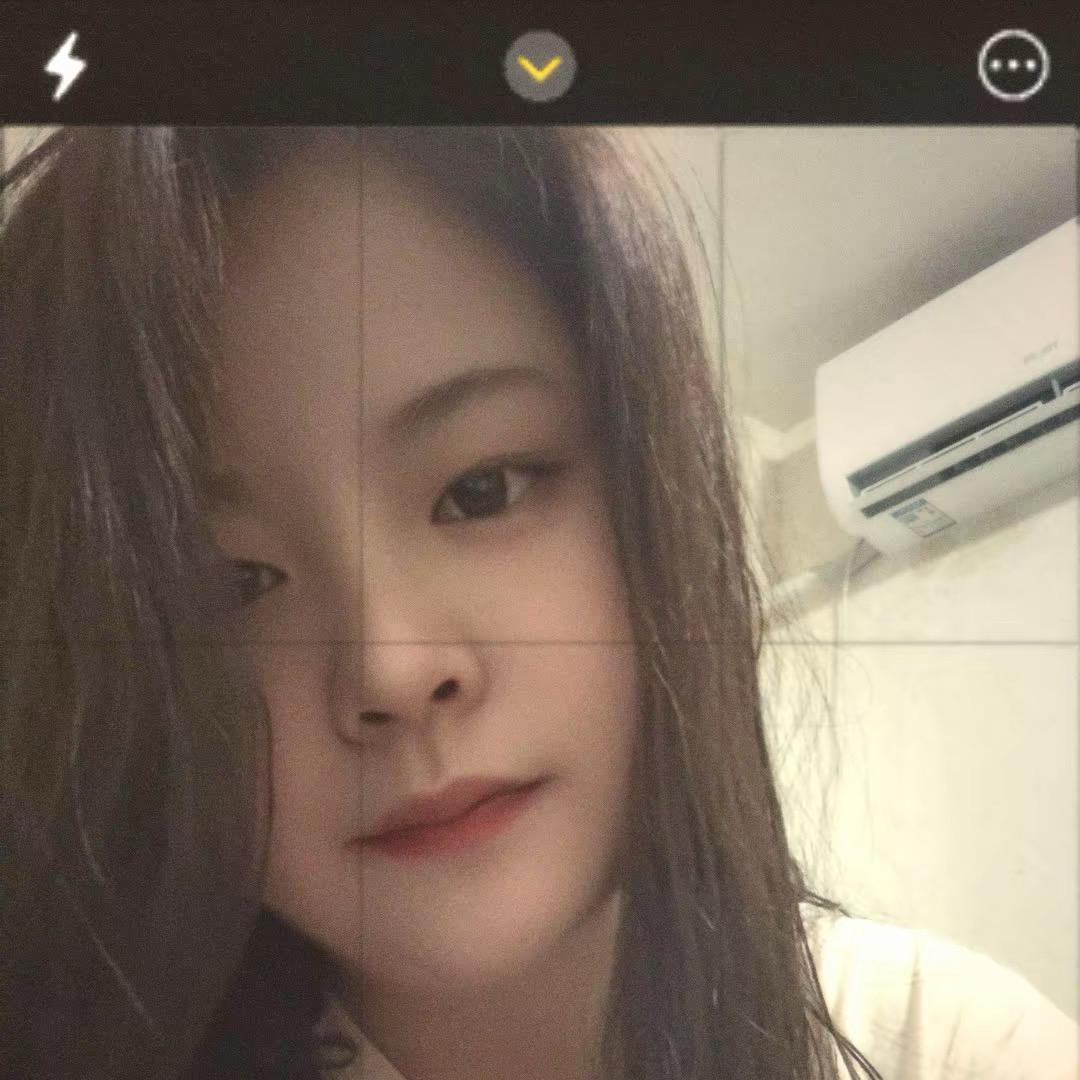Open the three-dot more options menu
The height and width of the screenshot is (1080, 1080).
point(1013,66)
